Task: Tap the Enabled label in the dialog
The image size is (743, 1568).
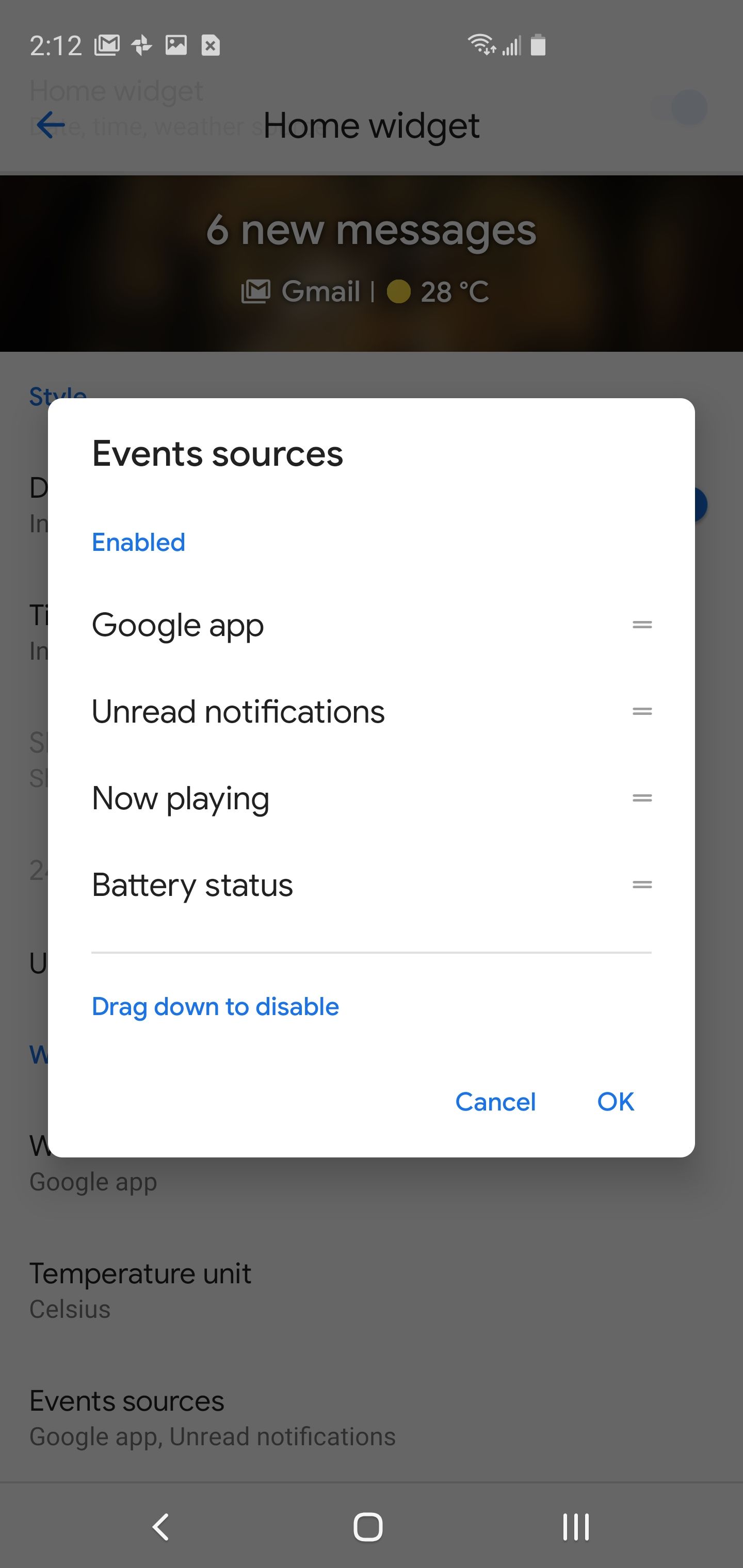Action: tap(138, 542)
